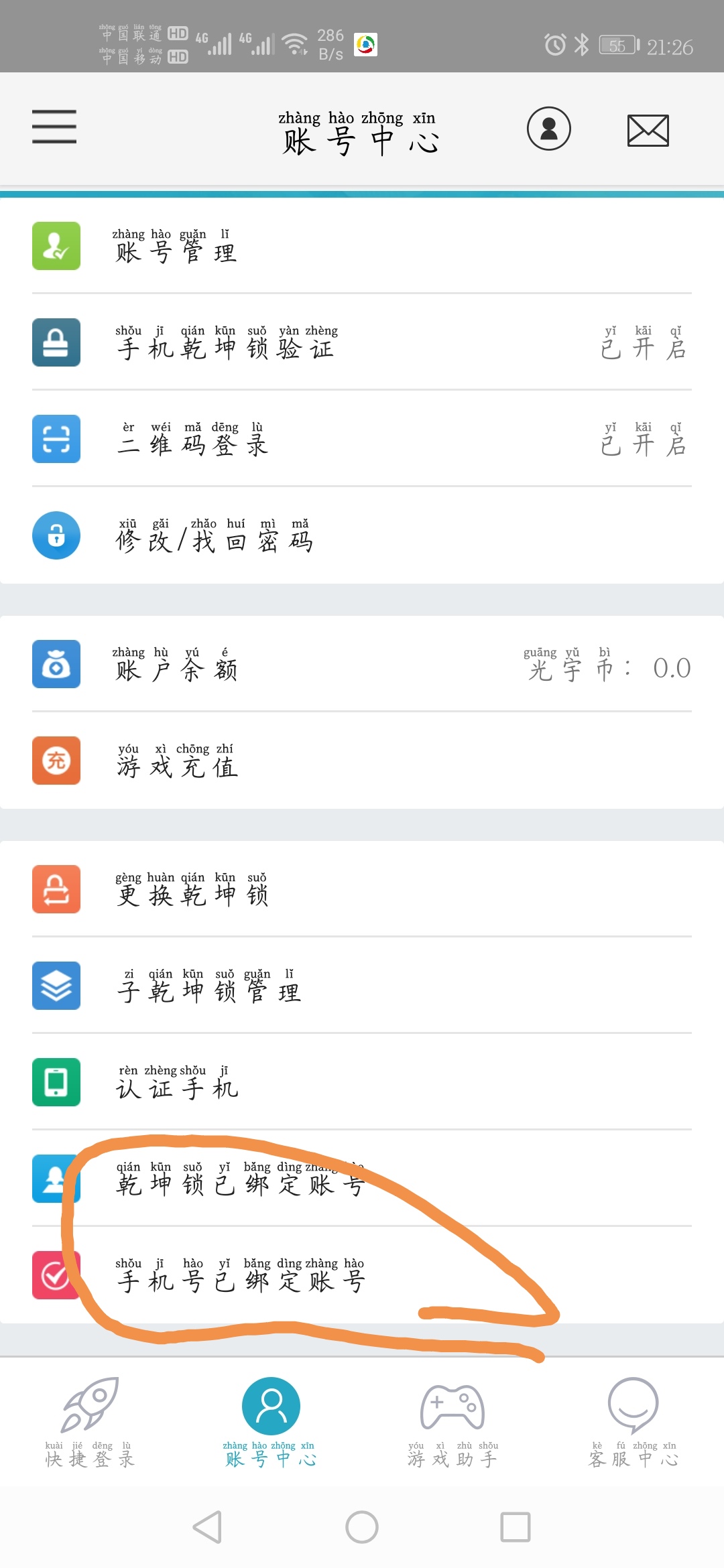Screen dimensions: 724x1568
Task: Tap the system back button
Action: click(x=207, y=1527)
